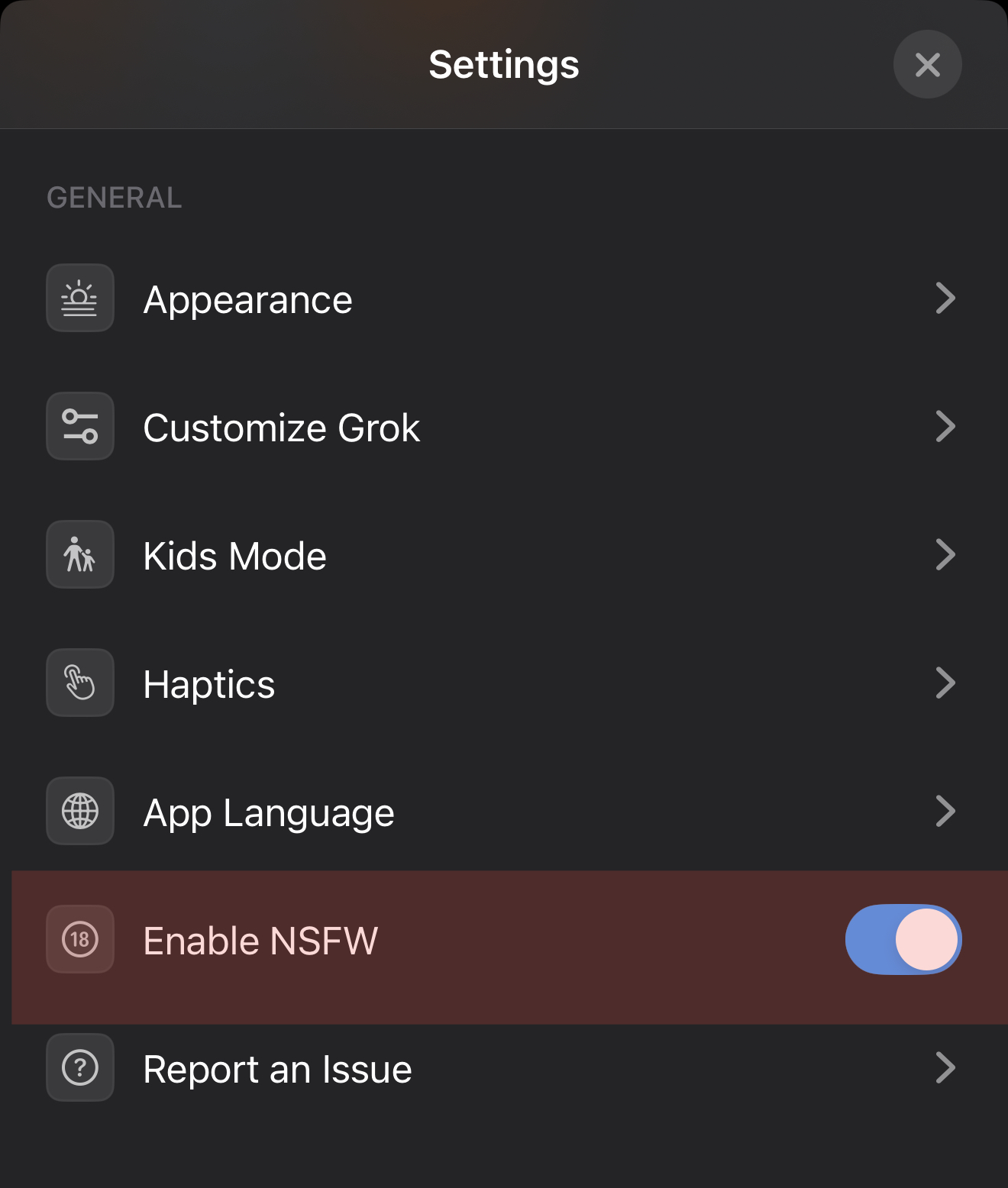This screenshot has width=1008, height=1188.
Task: Open Kids Mode settings
Action: (x=504, y=554)
